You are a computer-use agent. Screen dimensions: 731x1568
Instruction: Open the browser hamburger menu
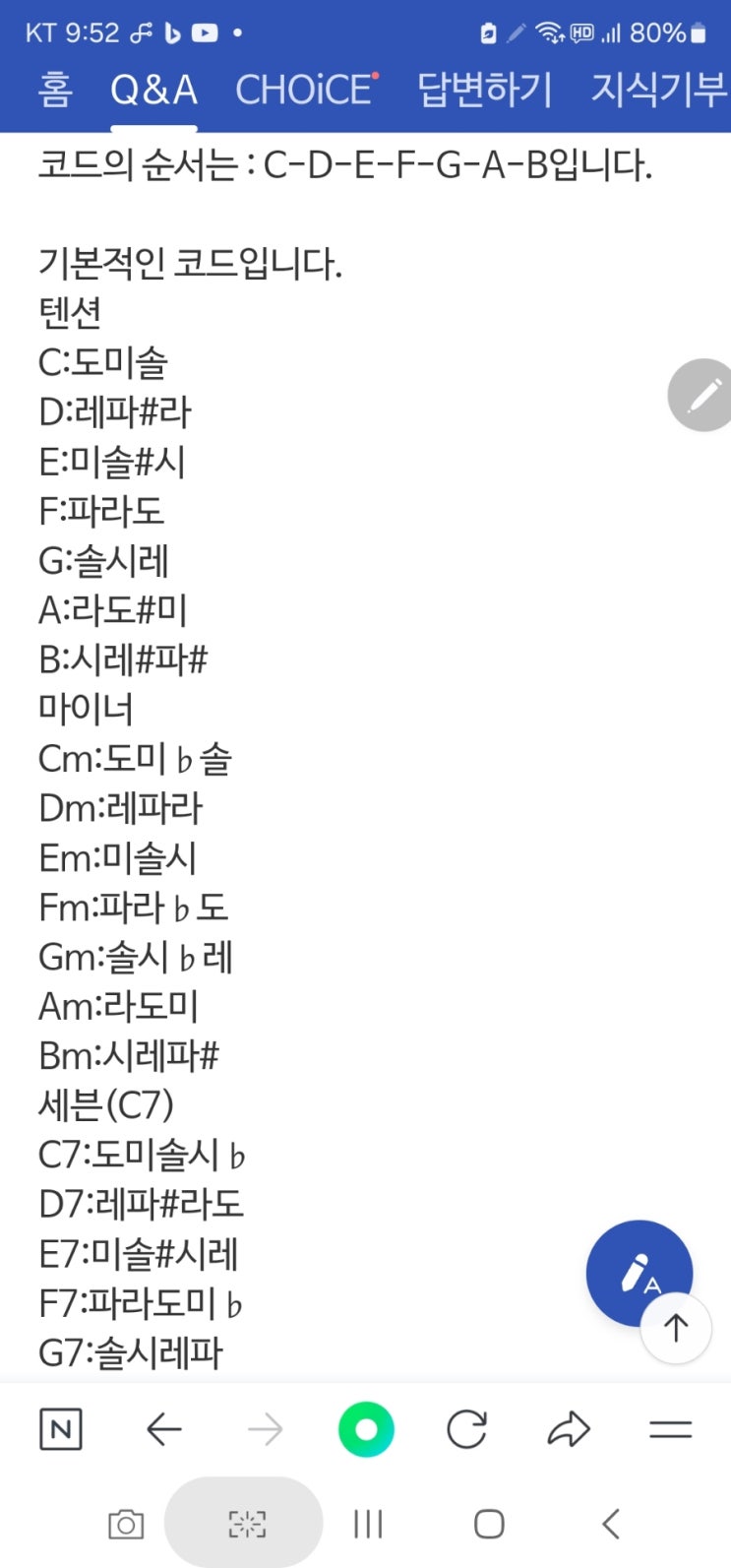click(671, 1429)
